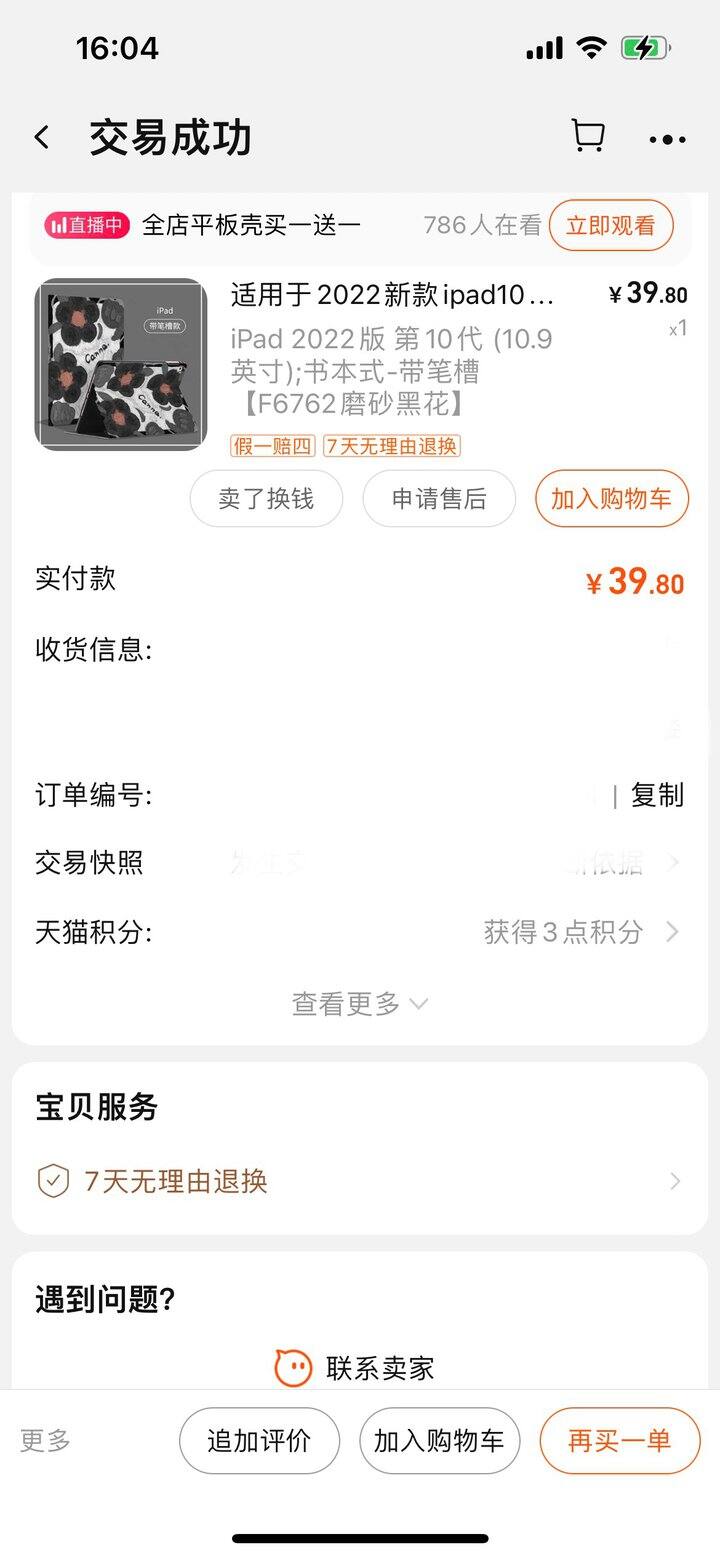
Task: Open the shopping cart icon
Action: click(x=588, y=137)
